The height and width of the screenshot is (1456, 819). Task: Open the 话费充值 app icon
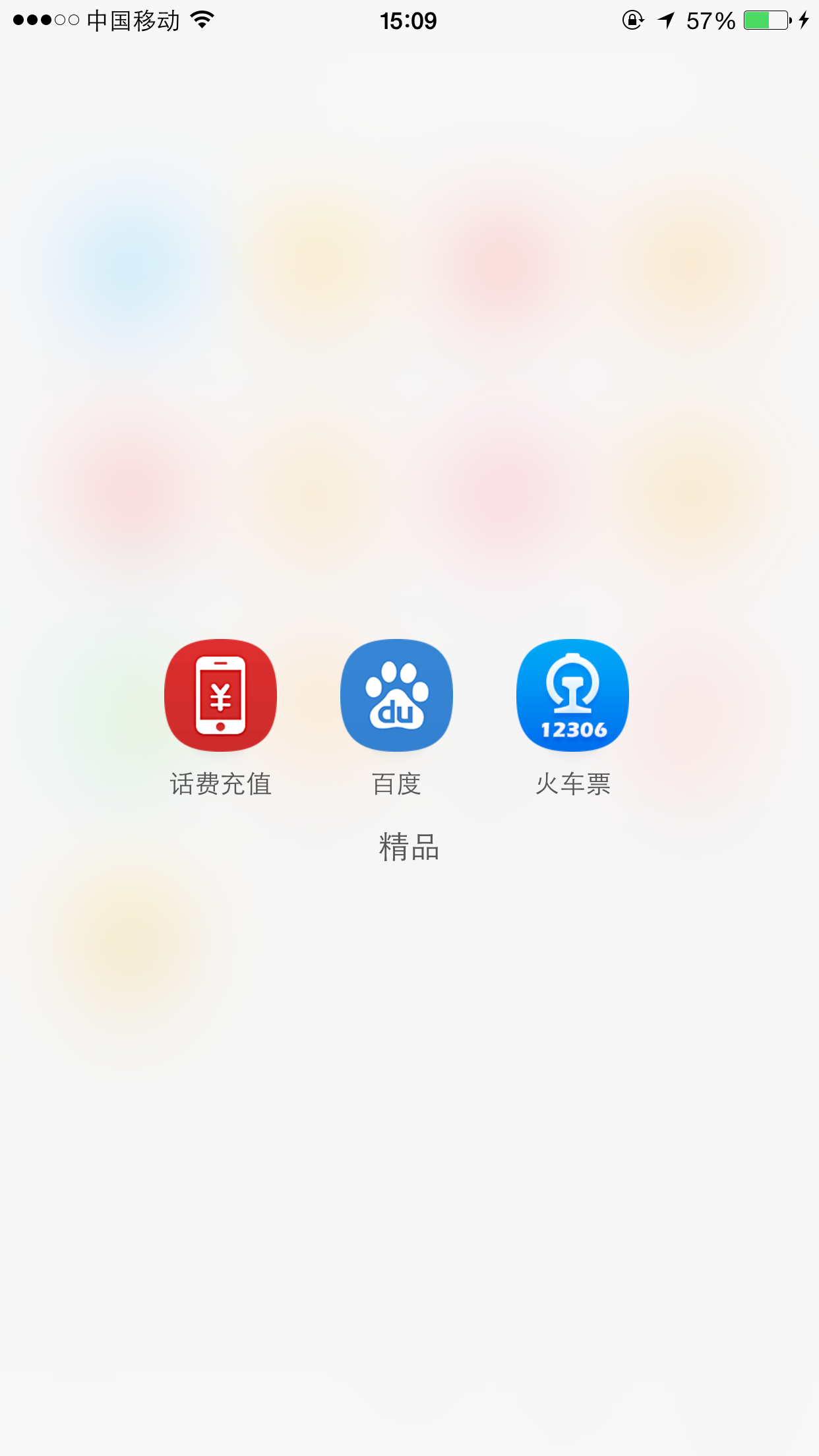coord(220,695)
